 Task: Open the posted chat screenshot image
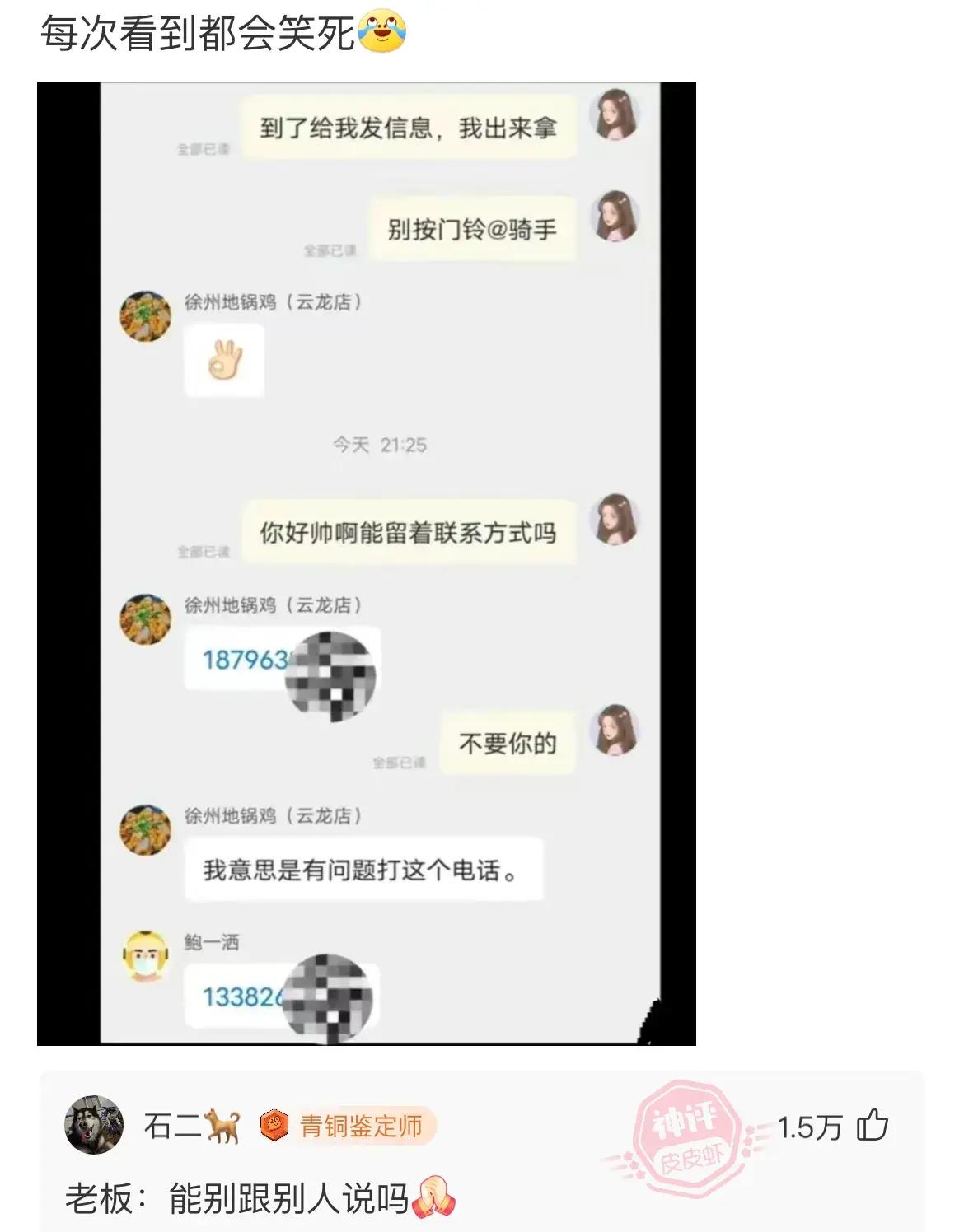367,564
